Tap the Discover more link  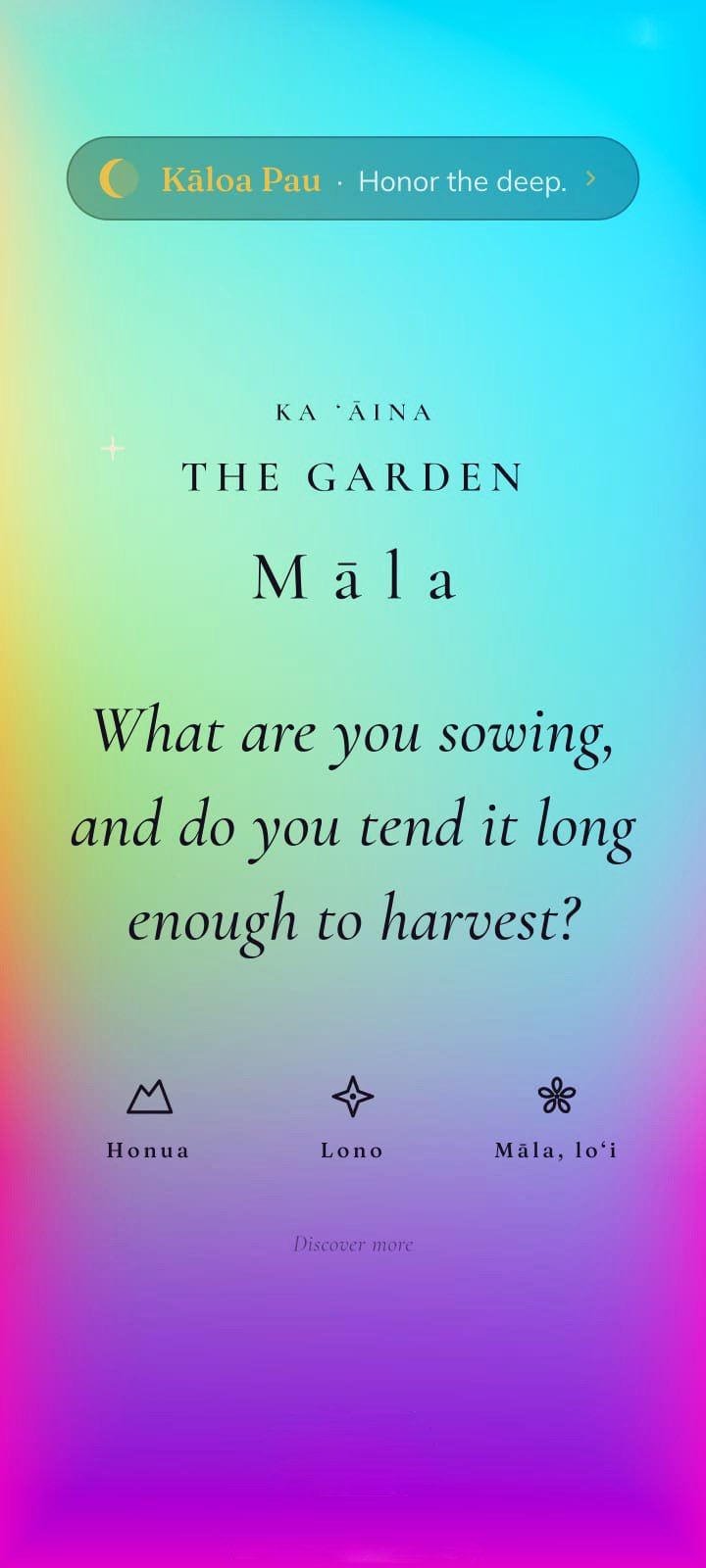pyautogui.click(x=353, y=1245)
